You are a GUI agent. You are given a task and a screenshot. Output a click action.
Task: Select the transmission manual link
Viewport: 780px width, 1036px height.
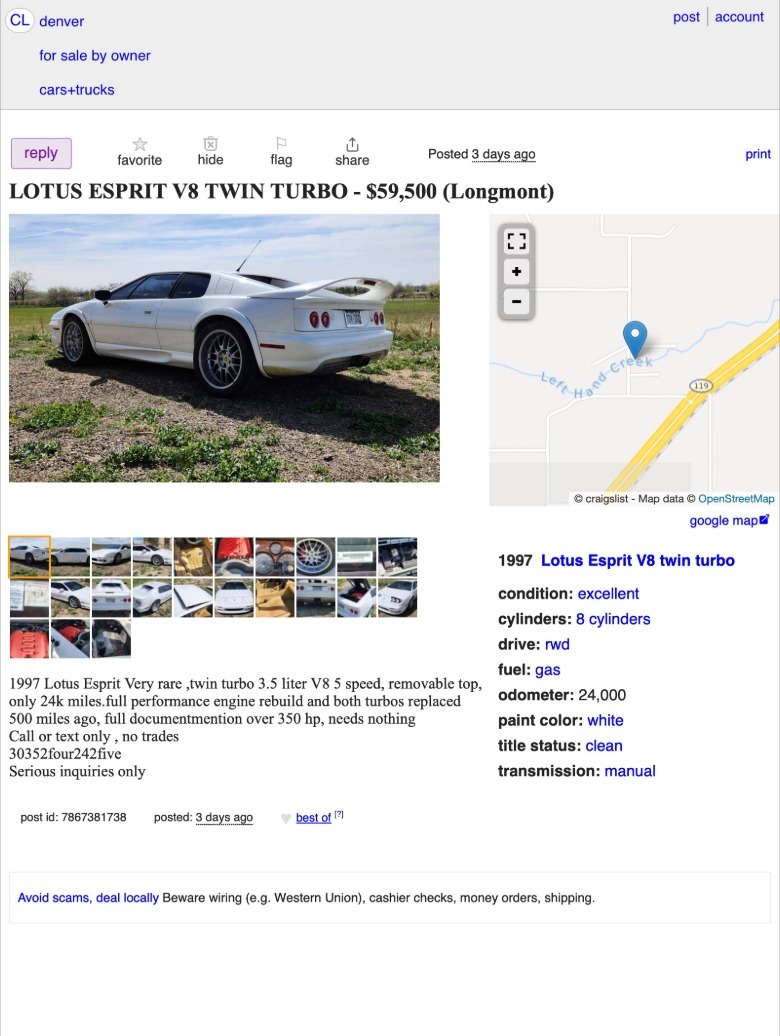[630, 771]
